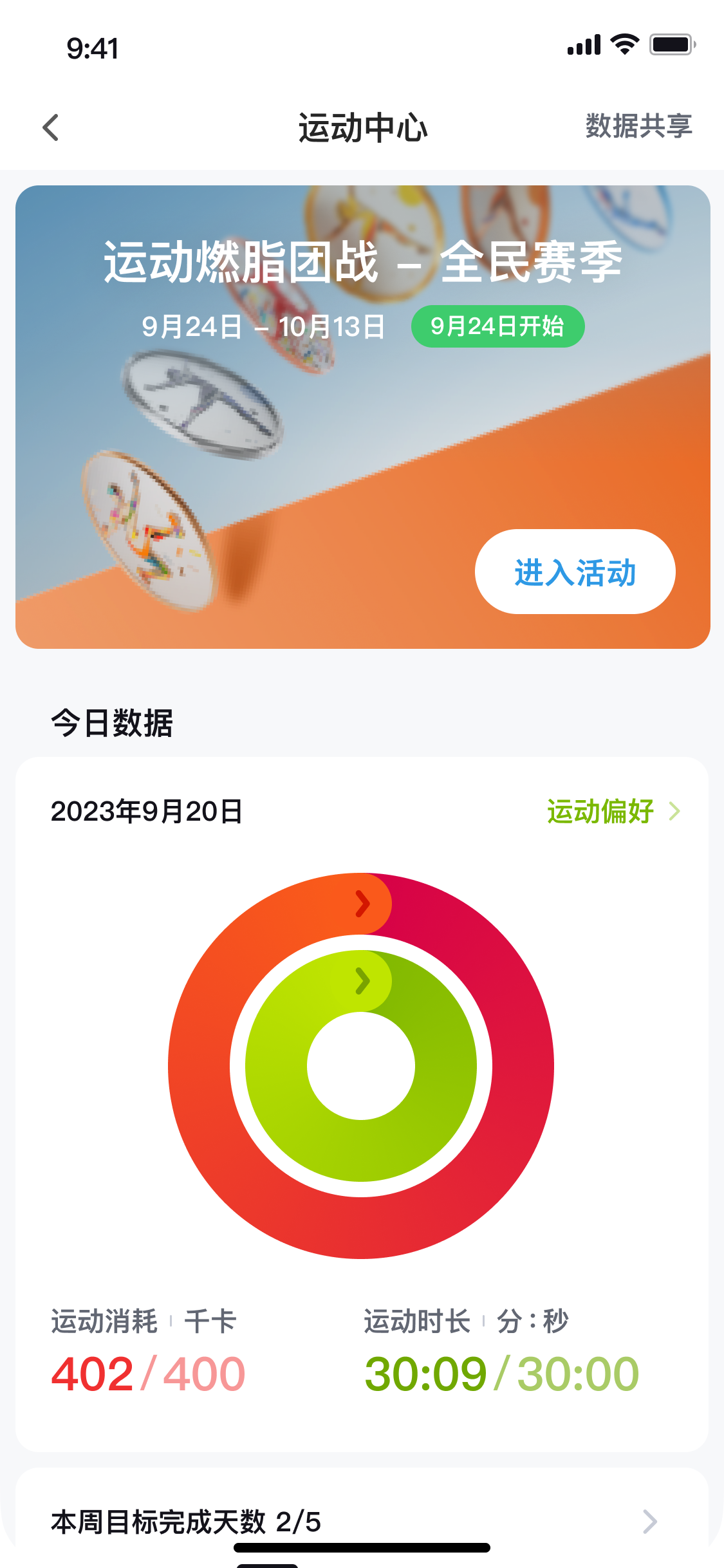This screenshot has width=724, height=1568.
Task: Tap the battery icon in status bar
Action: 671,44
